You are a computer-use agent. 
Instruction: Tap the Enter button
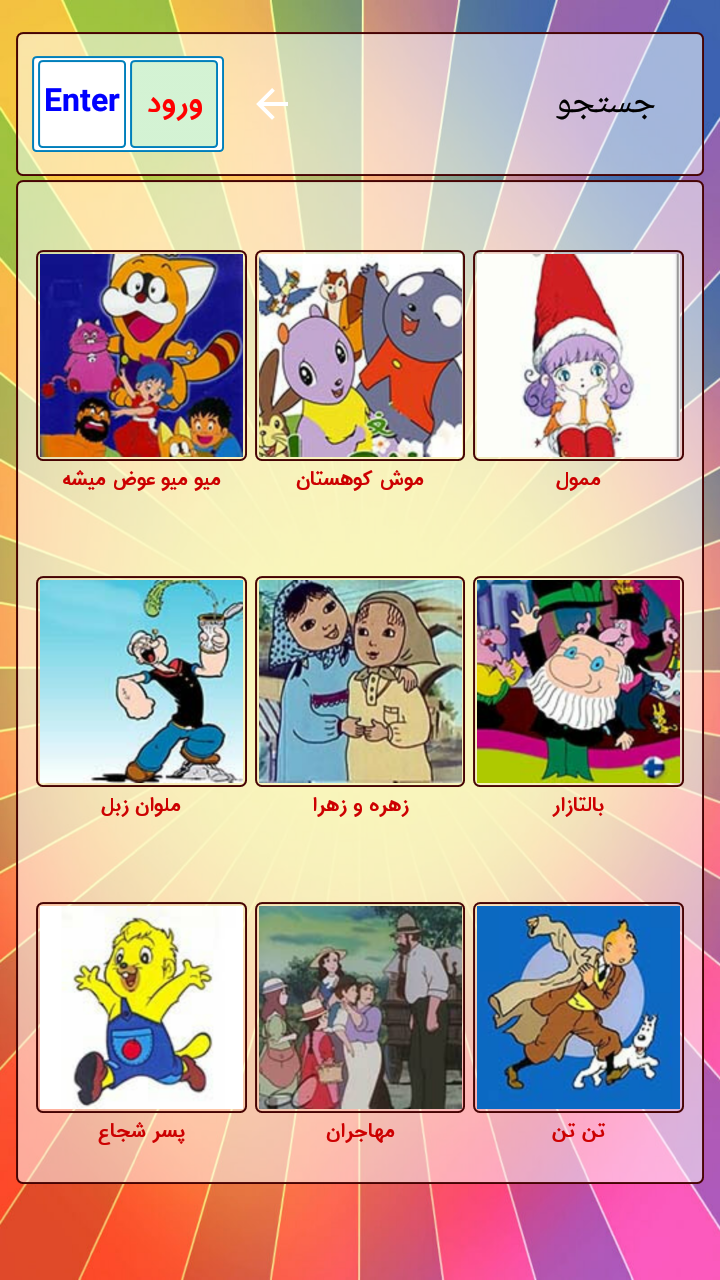click(82, 104)
